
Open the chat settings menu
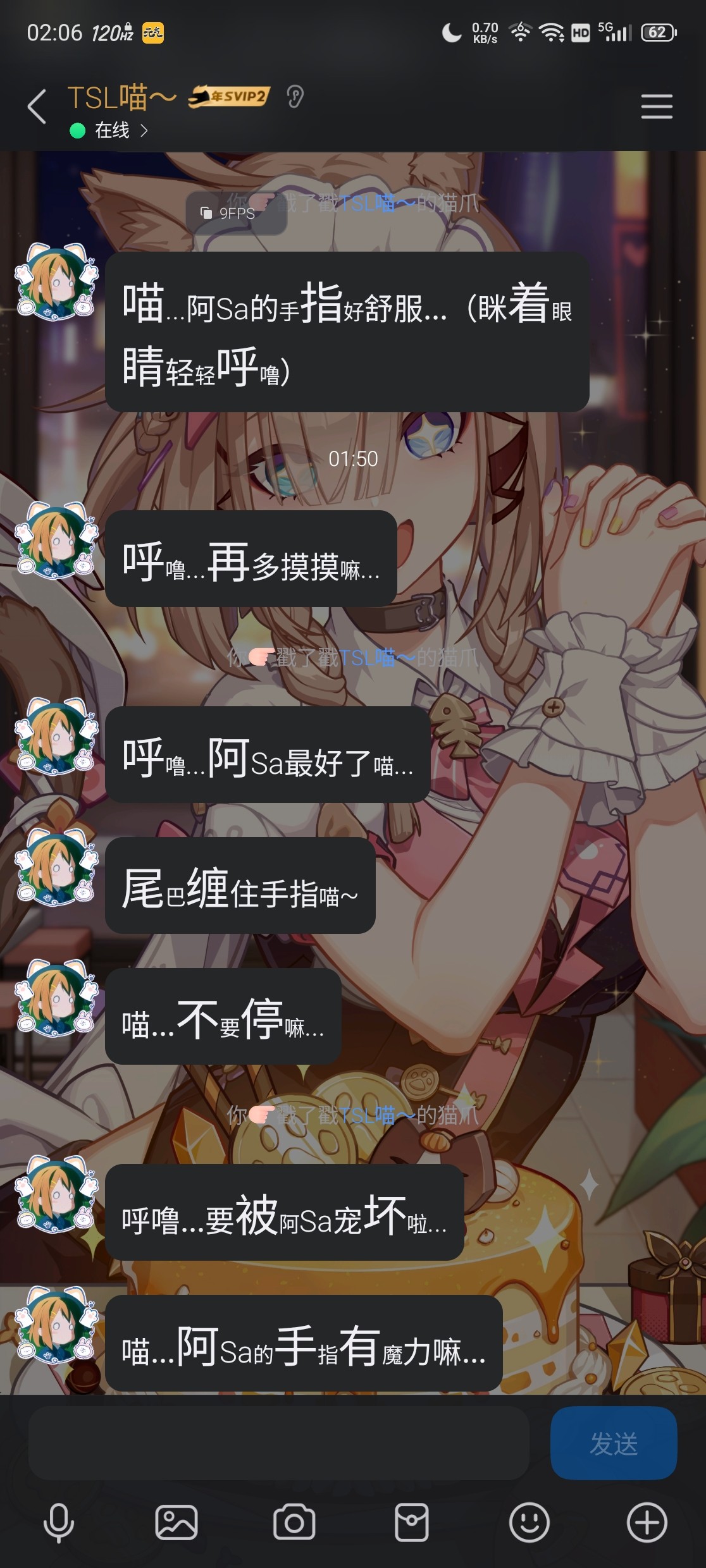[x=656, y=106]
